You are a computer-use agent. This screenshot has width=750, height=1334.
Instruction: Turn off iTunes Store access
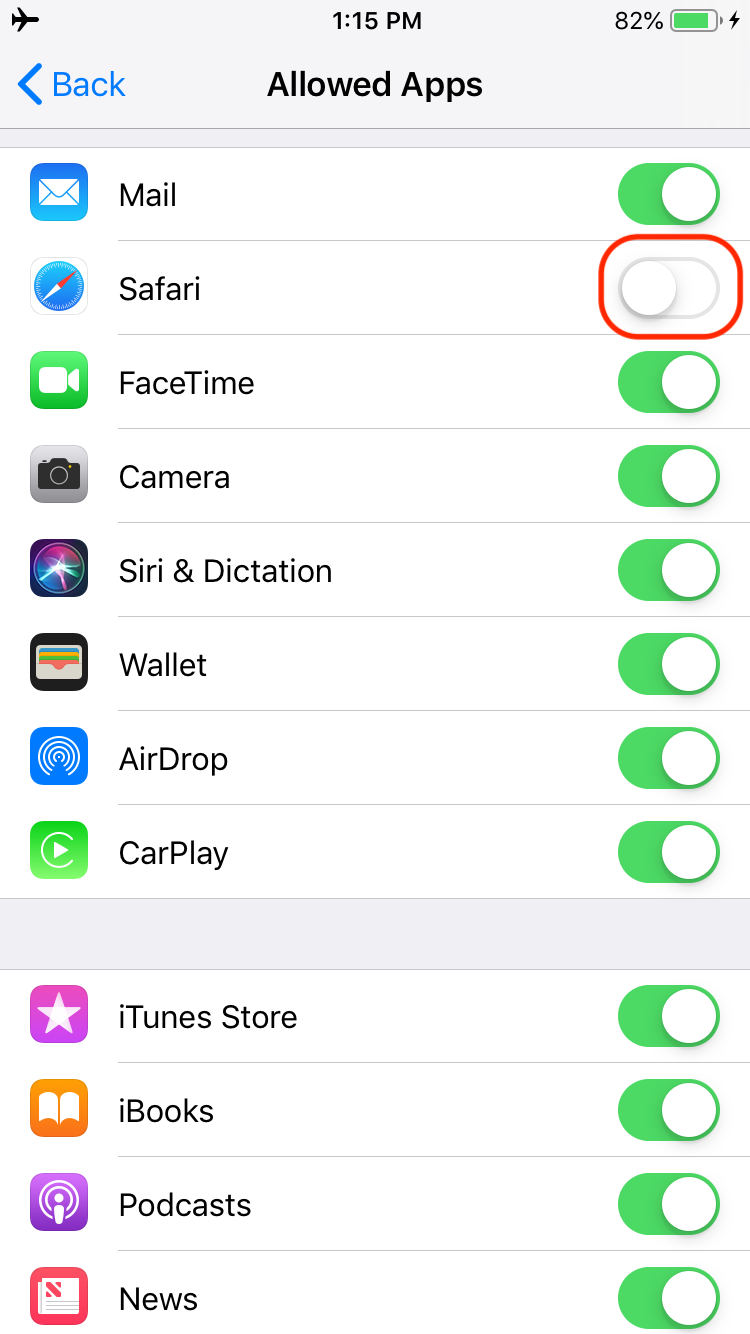pyautogui.click(x=668, y=1017)
